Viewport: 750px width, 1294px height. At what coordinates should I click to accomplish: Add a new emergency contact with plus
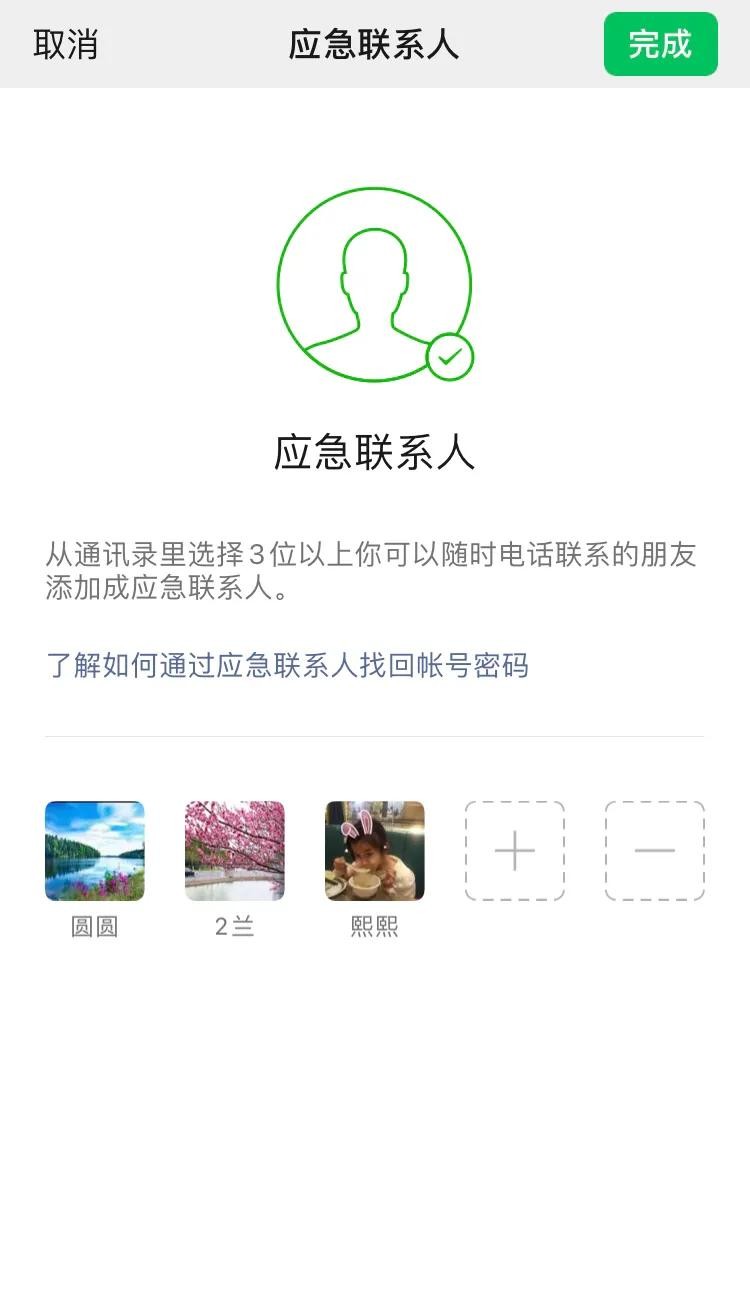[x=515, y=851]
